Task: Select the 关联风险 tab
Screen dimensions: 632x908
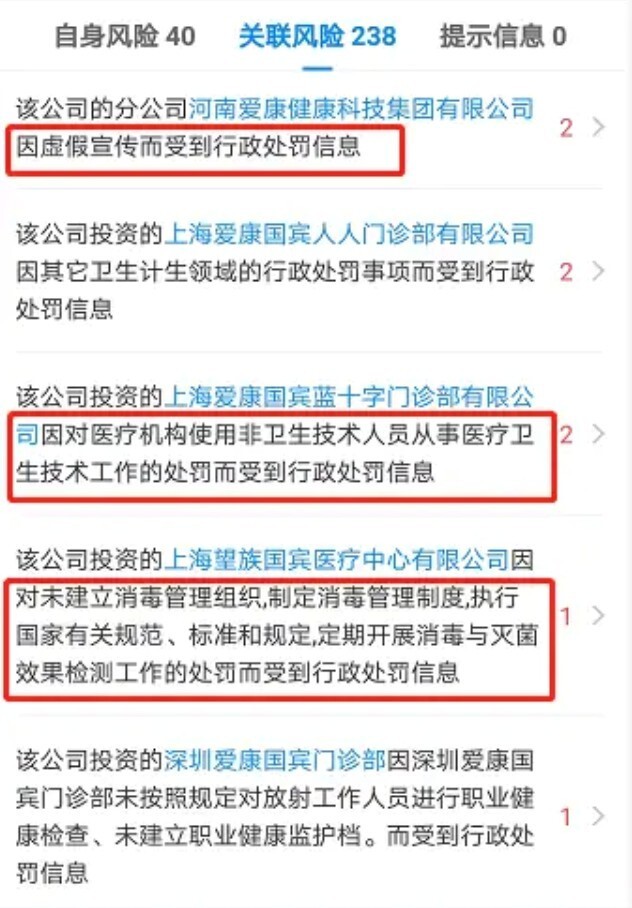Action: [x=317, y=37]
